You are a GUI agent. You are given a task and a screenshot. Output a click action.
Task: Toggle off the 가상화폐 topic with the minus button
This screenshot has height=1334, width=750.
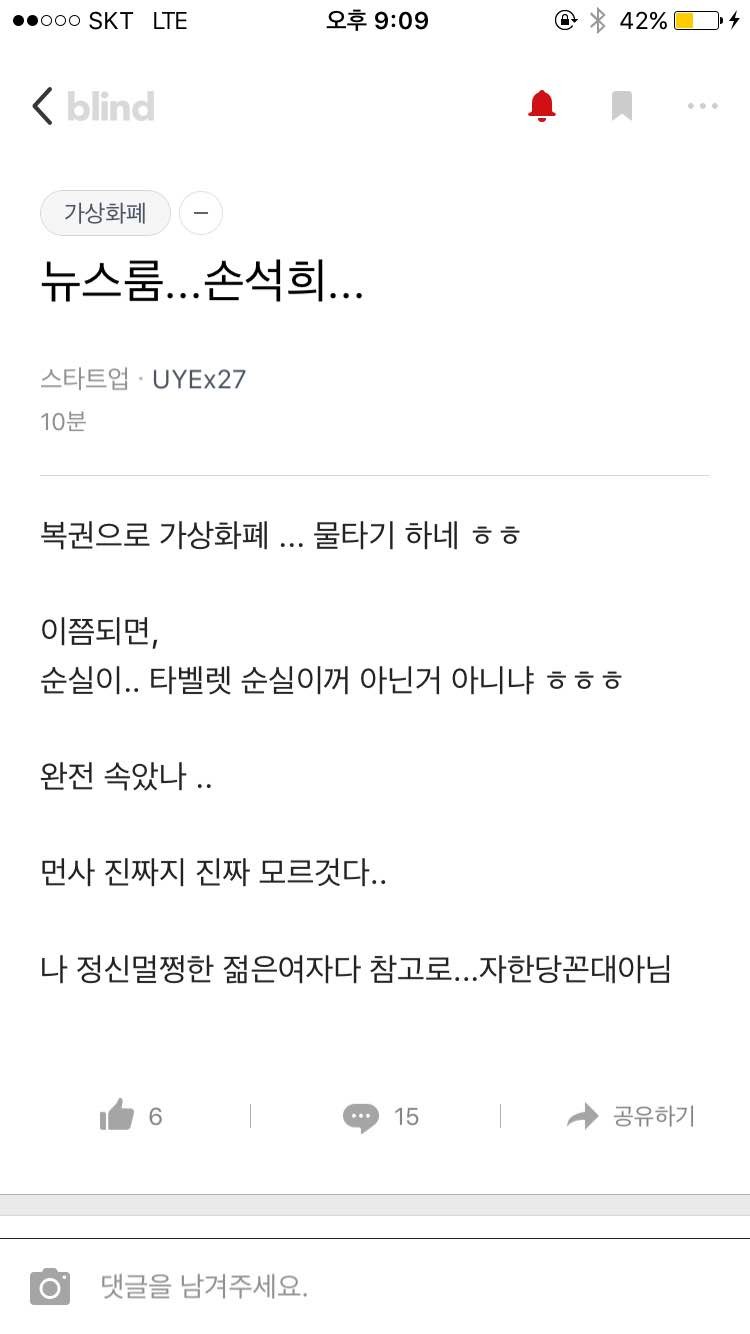[200, 213]
